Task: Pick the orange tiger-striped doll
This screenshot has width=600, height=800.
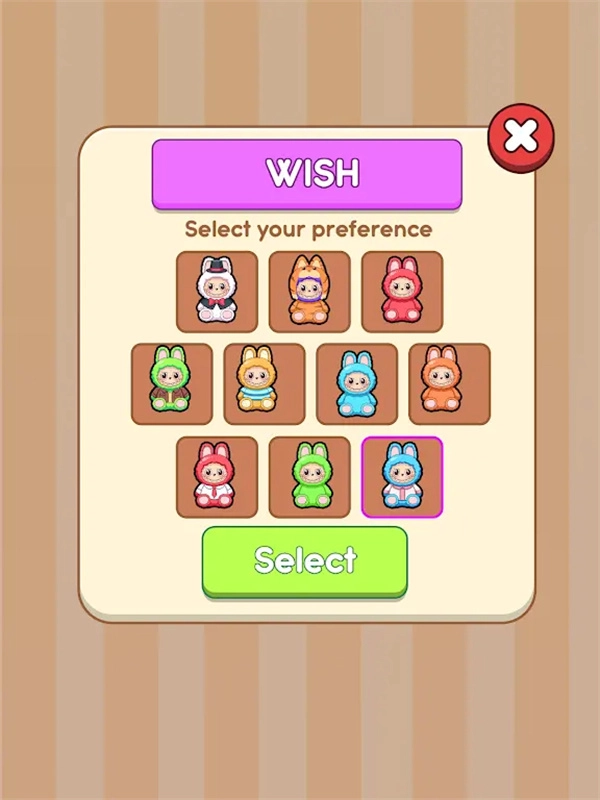Action: [309, 291]
